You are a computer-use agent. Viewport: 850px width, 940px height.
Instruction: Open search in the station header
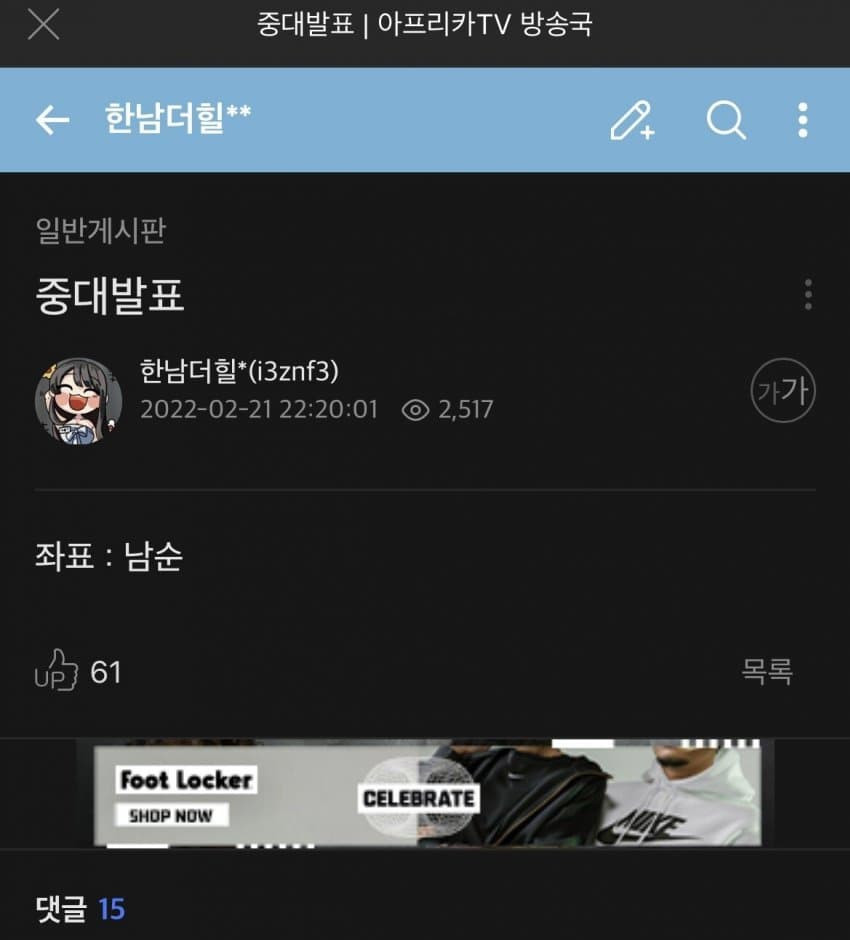click(726, 121)
